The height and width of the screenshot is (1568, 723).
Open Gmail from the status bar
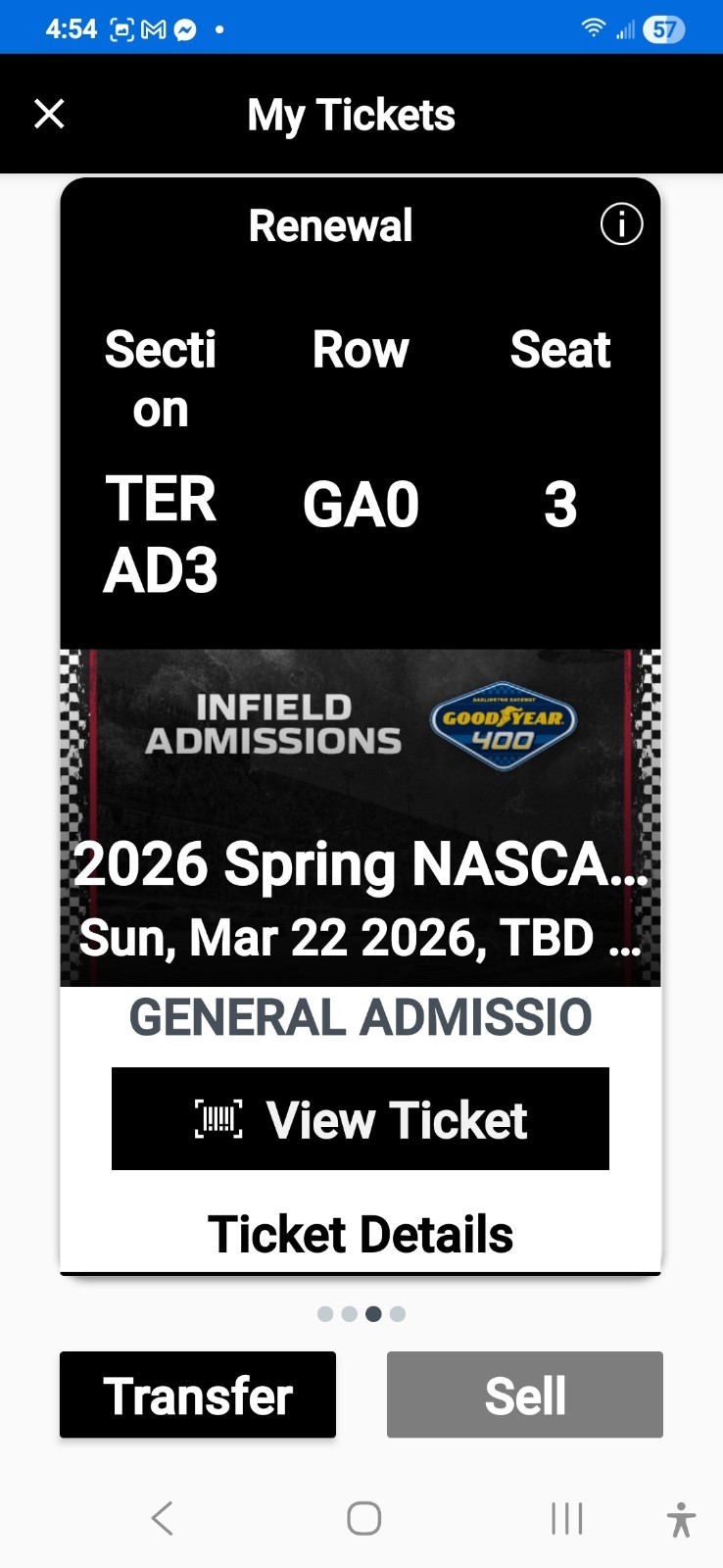[x=152, y=26]
